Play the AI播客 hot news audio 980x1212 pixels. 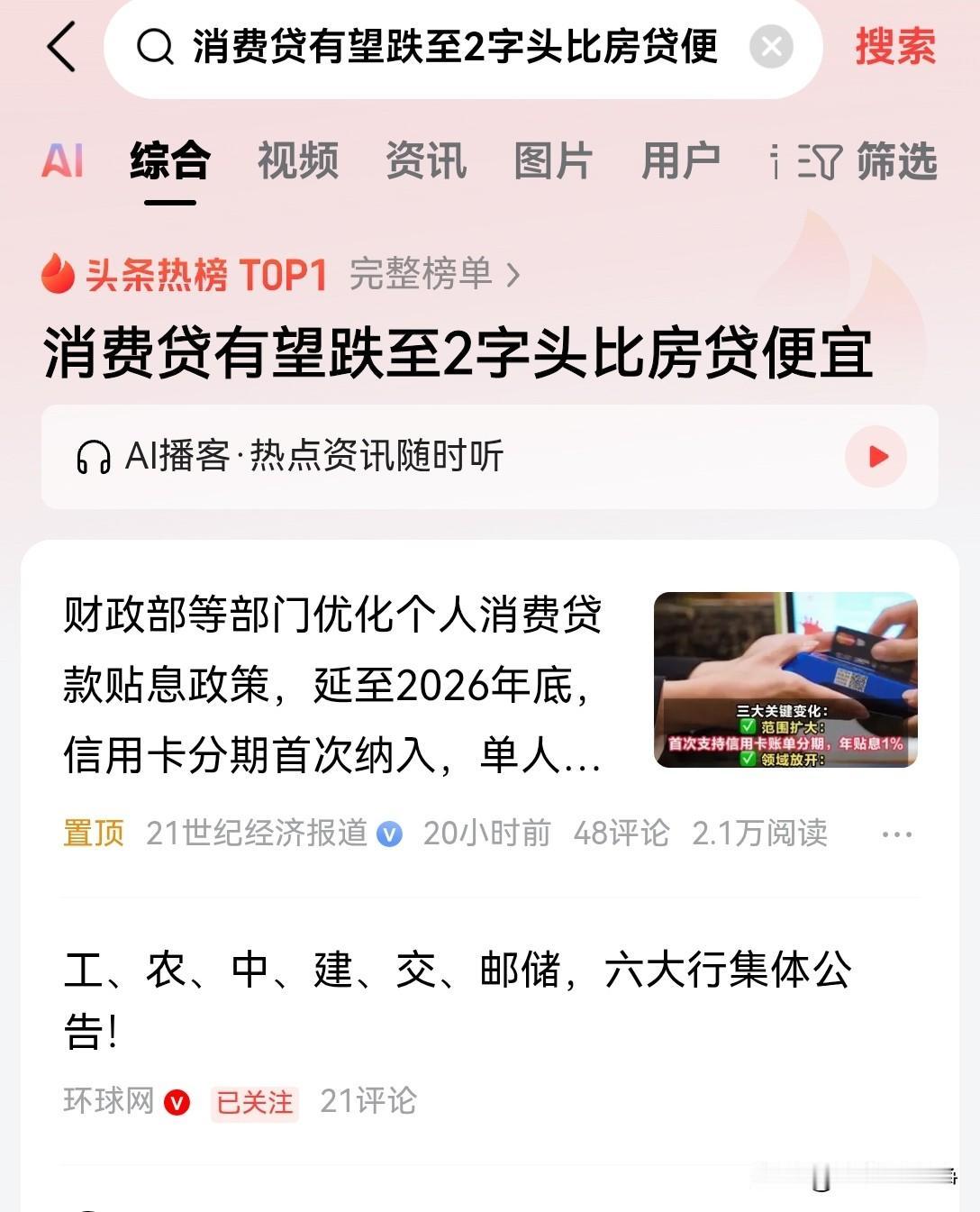pos(875,458)
